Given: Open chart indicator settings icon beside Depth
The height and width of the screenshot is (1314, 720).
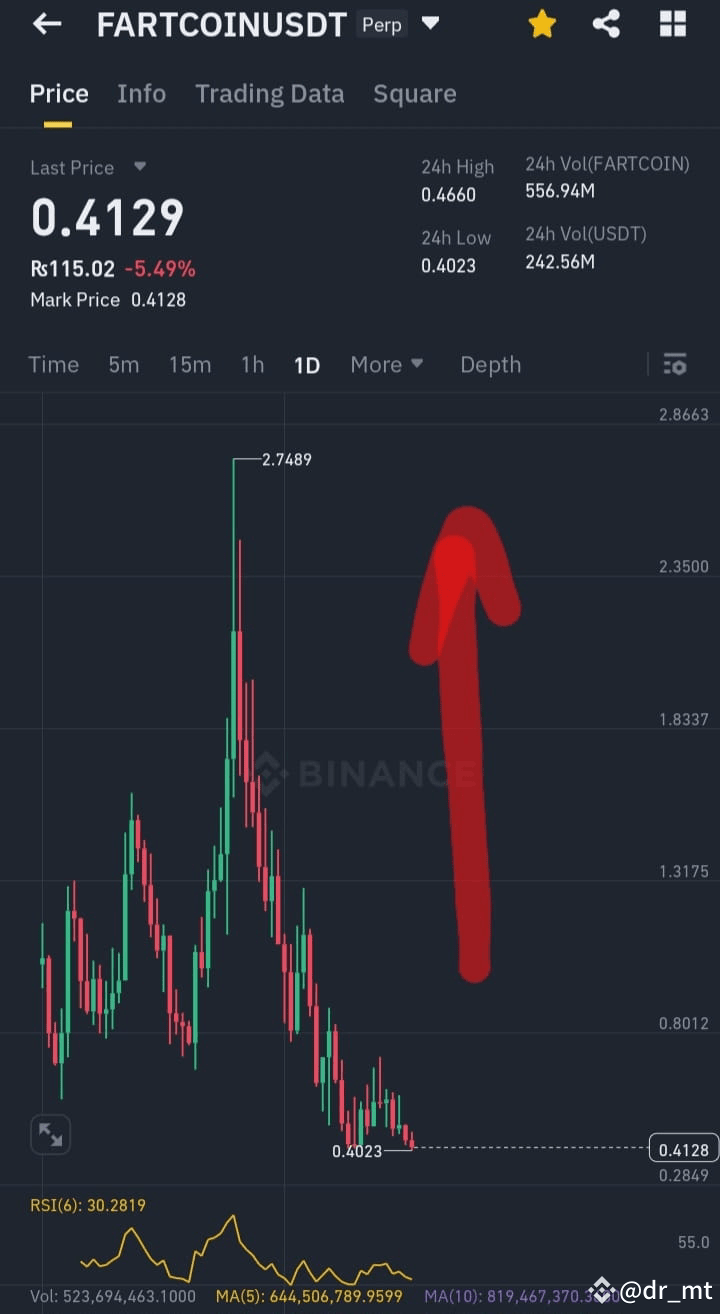Looking at the screenshot, I should [x=675, y=364].
